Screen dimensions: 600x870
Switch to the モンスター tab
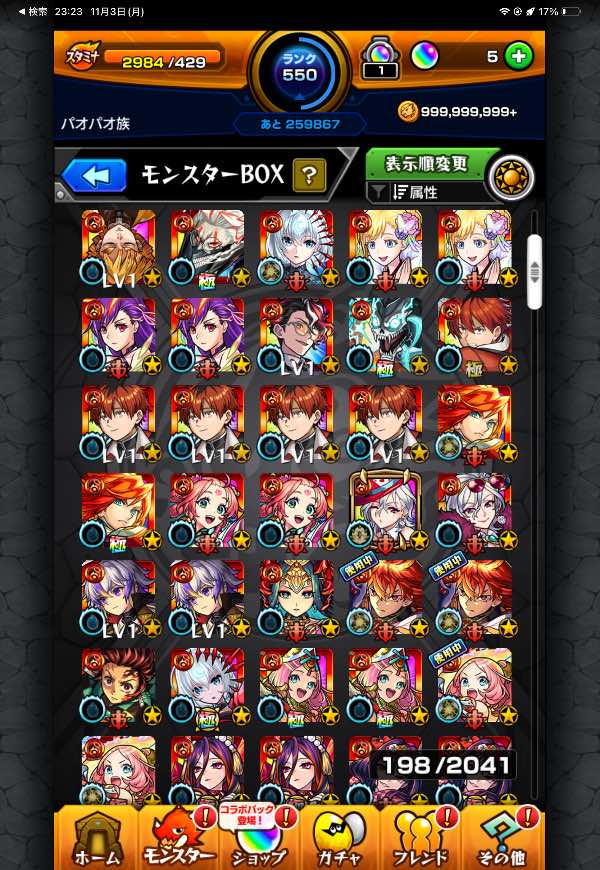pos(181,837)
